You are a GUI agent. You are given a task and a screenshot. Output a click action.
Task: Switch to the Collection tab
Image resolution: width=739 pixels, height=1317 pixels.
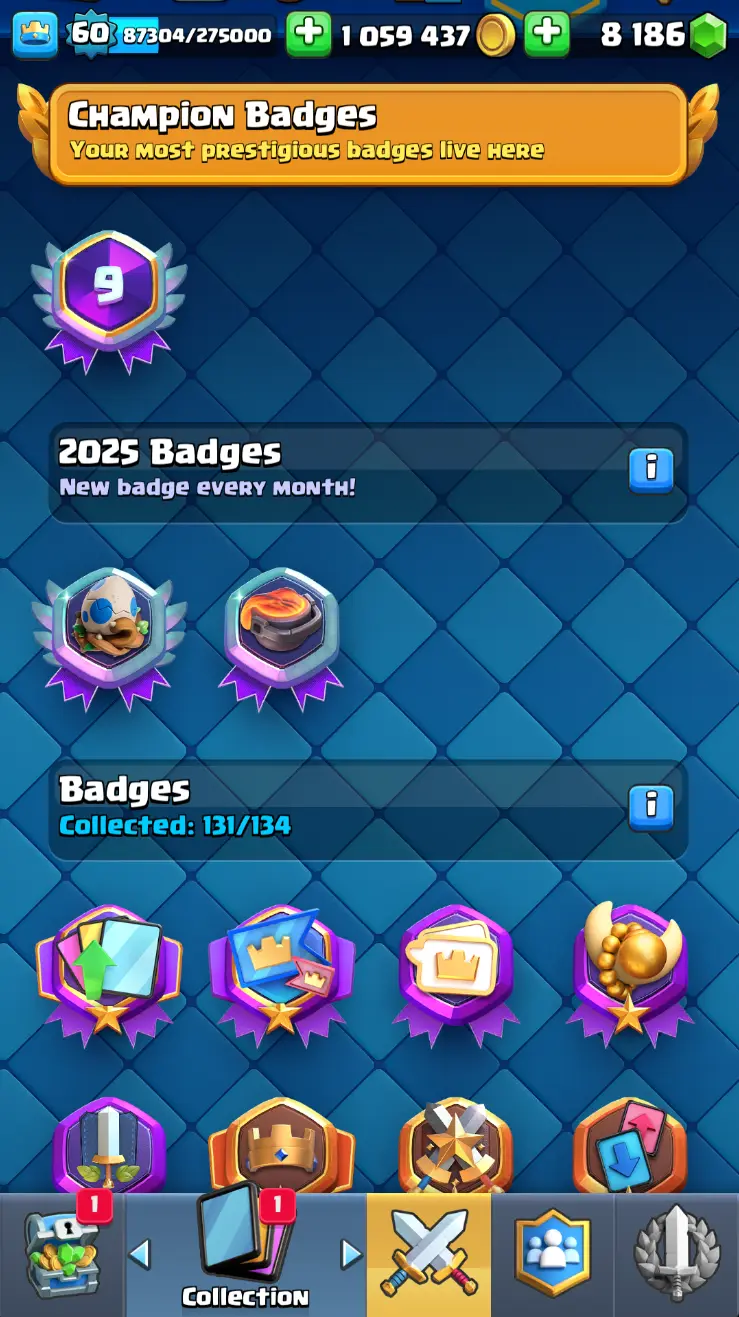coord(245,1255)
